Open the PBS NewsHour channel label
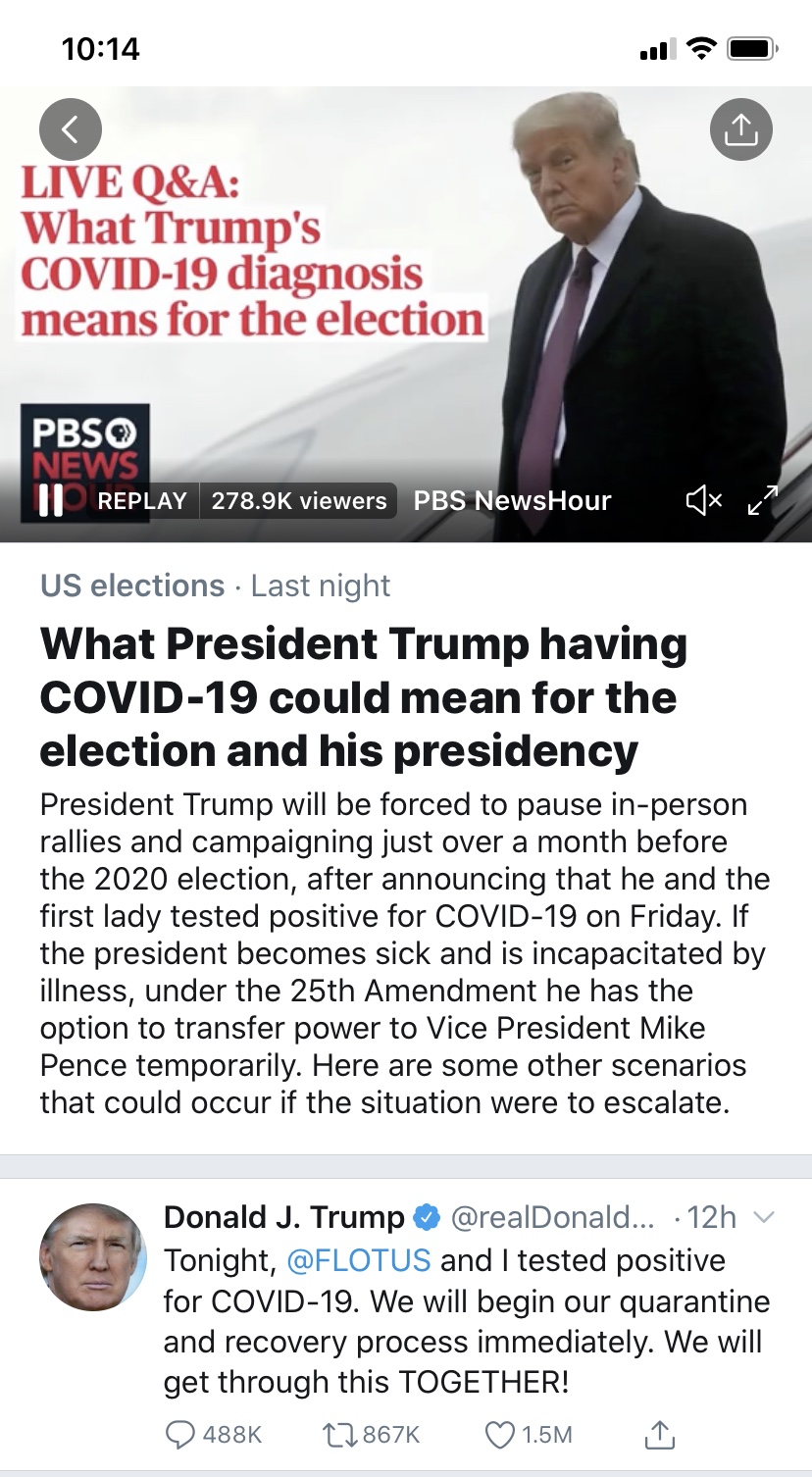The image size is (812, 1477). tap(512, 500)
